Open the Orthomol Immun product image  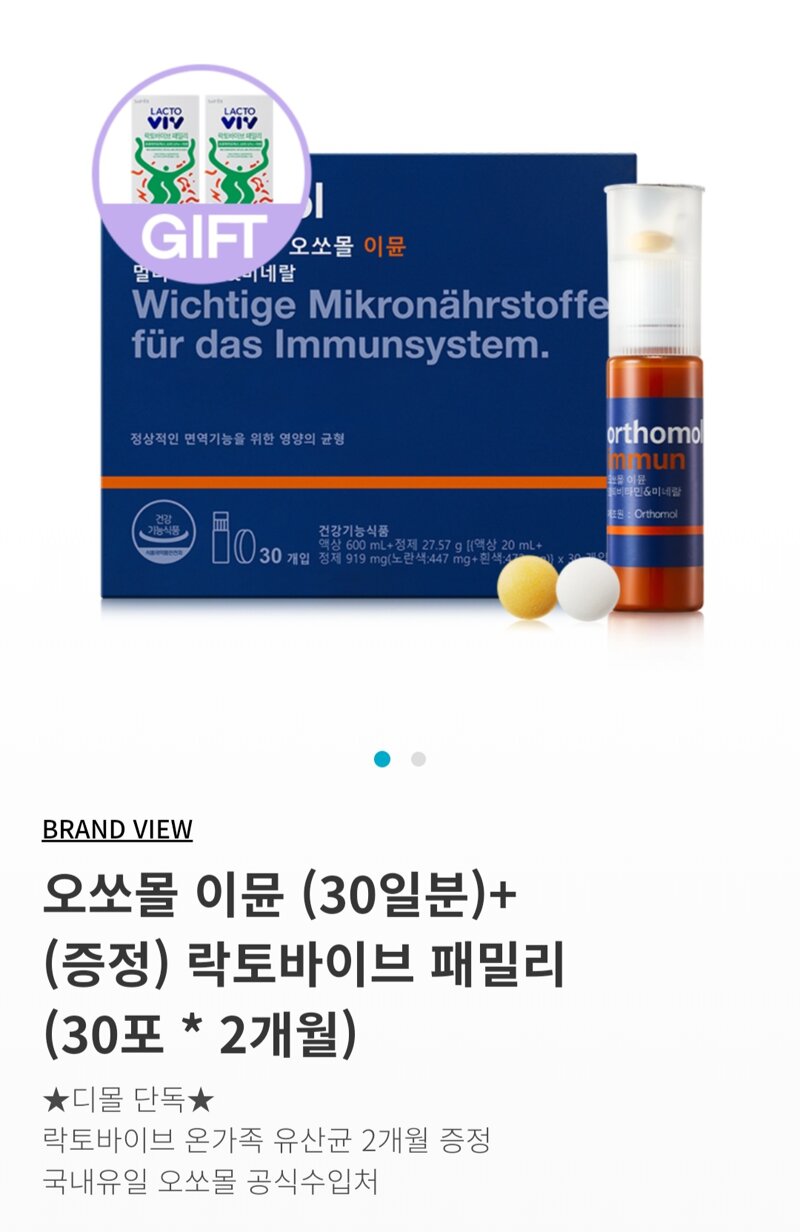coord(400,380)
